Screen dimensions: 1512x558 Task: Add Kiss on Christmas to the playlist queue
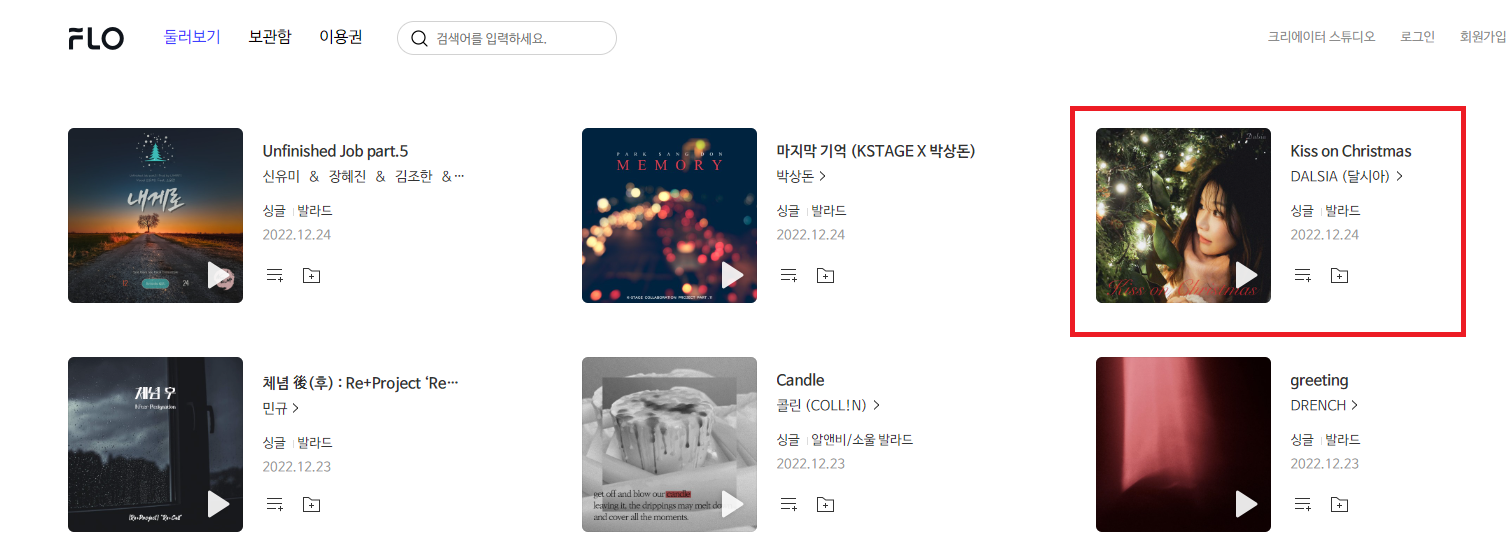(x=1302, y=275)
